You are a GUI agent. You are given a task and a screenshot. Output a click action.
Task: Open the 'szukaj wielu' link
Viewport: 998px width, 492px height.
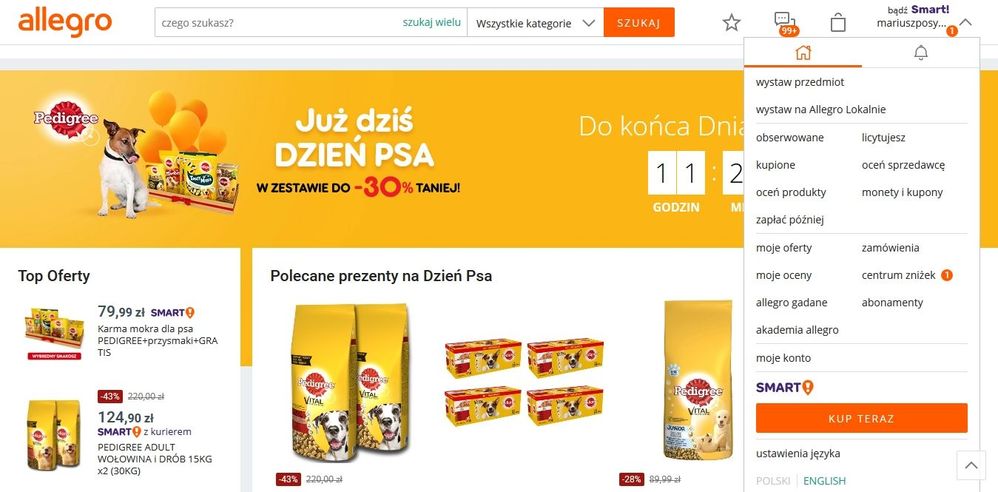coord(432,22)
